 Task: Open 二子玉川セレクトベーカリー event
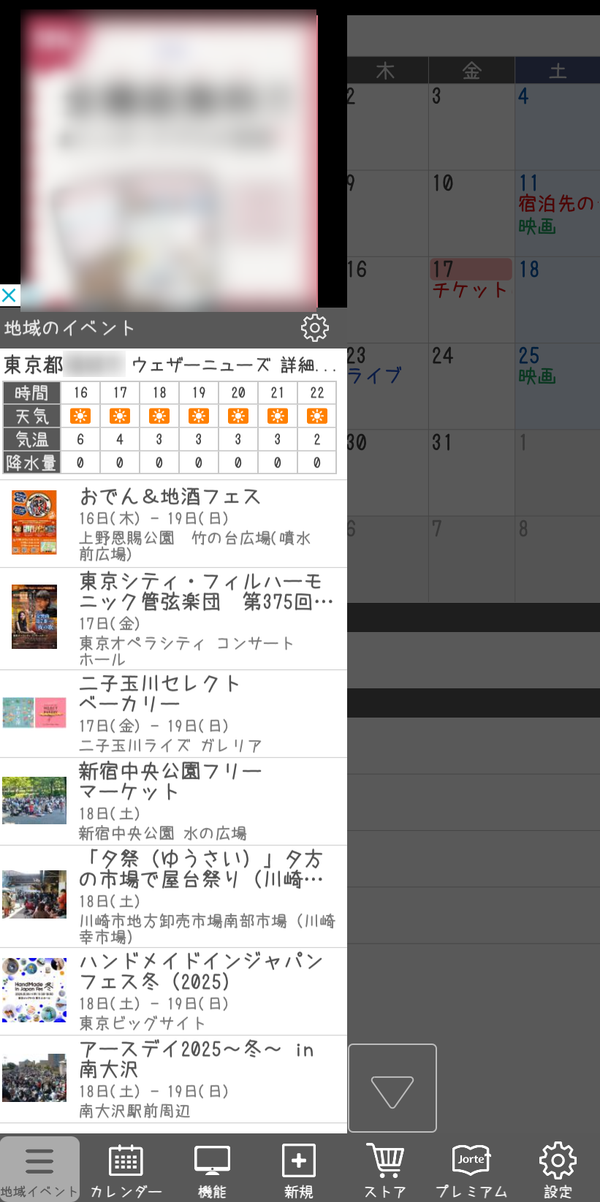coord(173,714)
